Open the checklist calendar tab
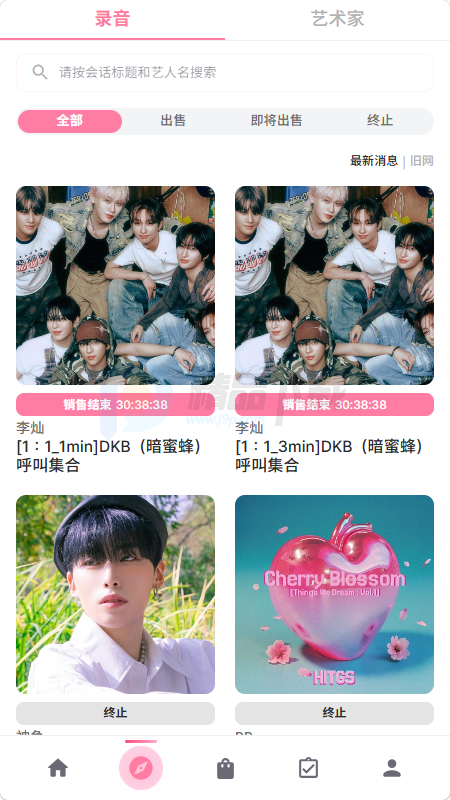 (x=309, y=768)
